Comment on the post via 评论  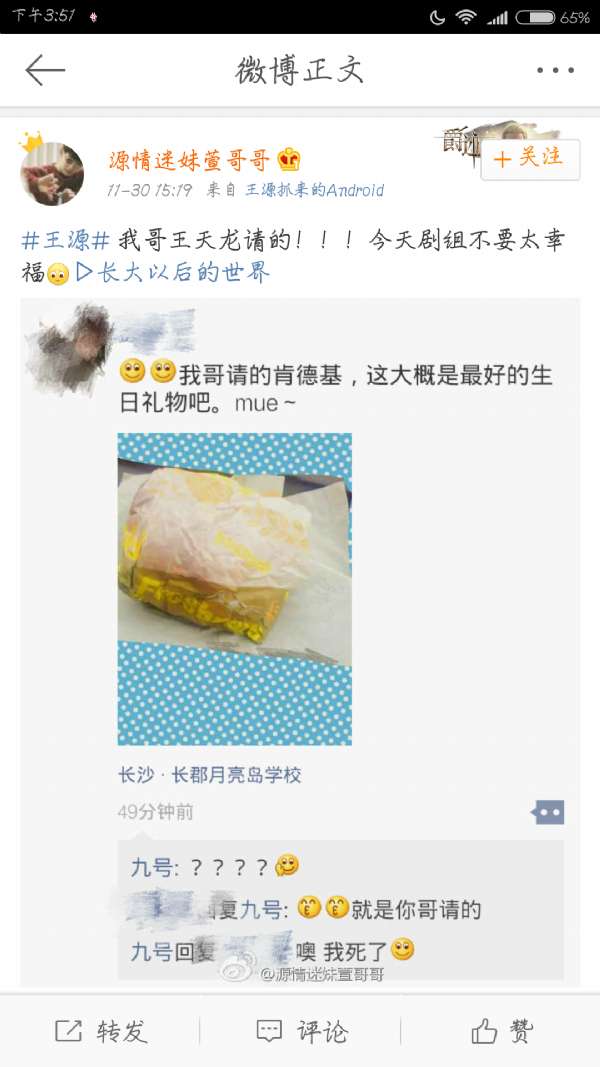[x=301, y=1031]
